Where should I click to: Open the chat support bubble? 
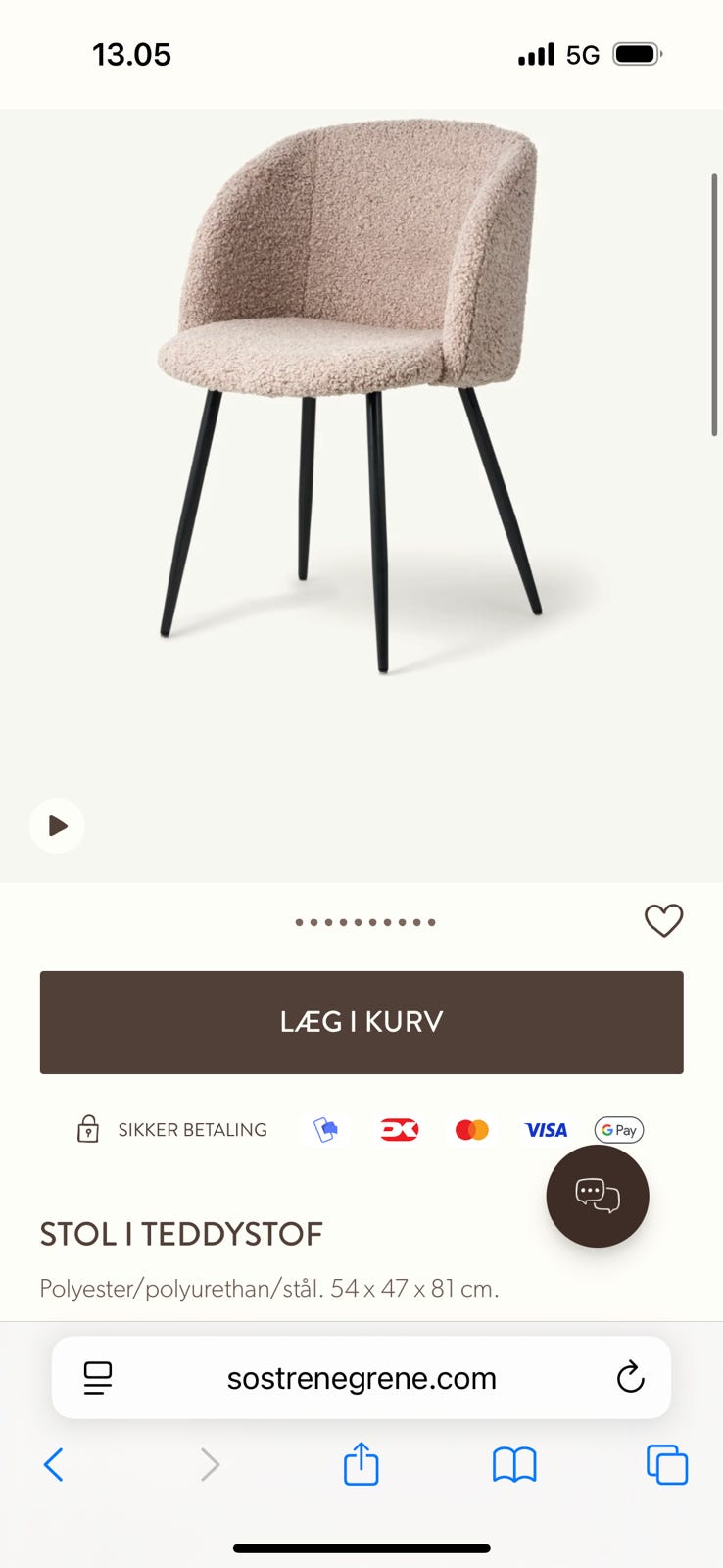[x=598, y=1196]
